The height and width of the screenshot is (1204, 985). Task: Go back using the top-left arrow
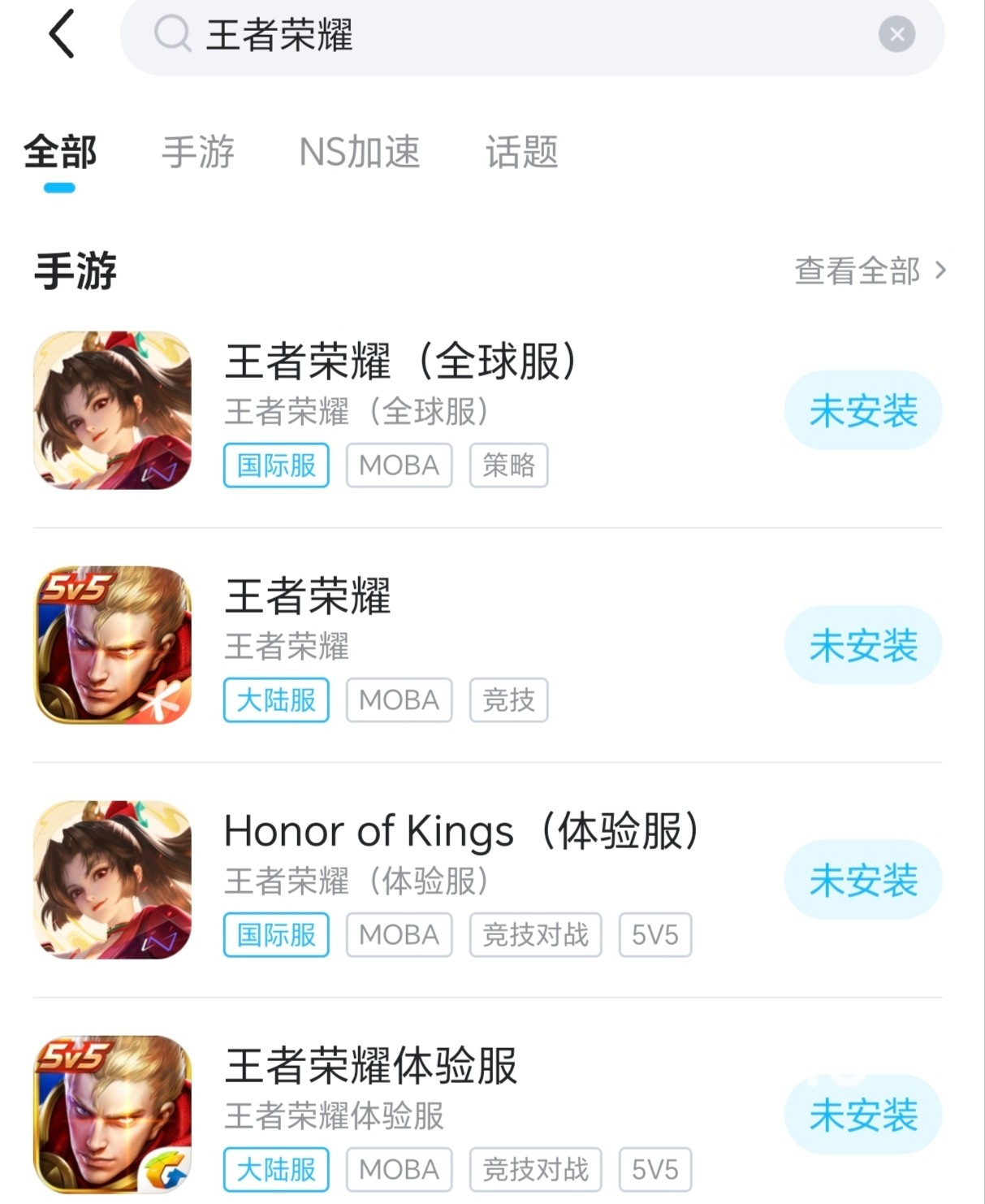[62, 34]
